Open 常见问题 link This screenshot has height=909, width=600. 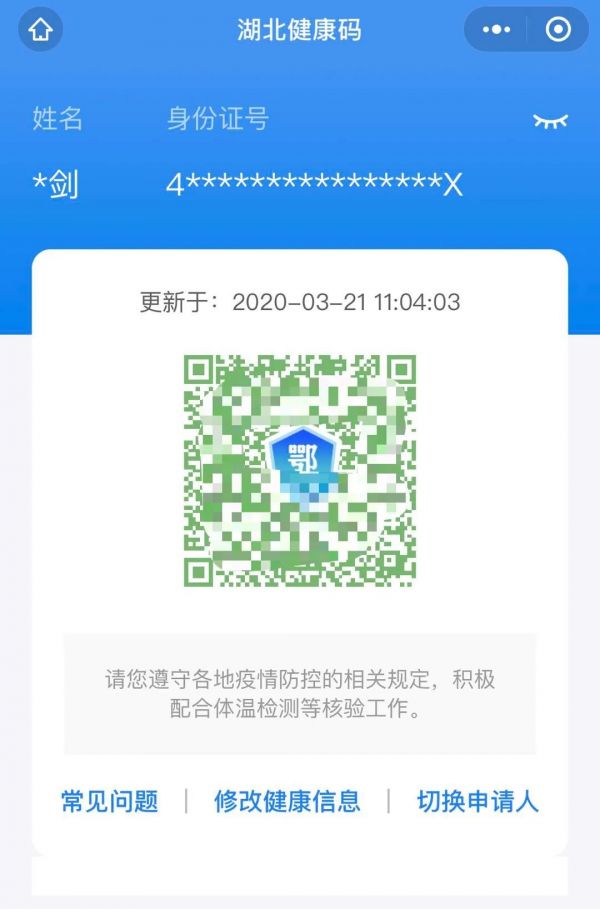coord(110,801)
